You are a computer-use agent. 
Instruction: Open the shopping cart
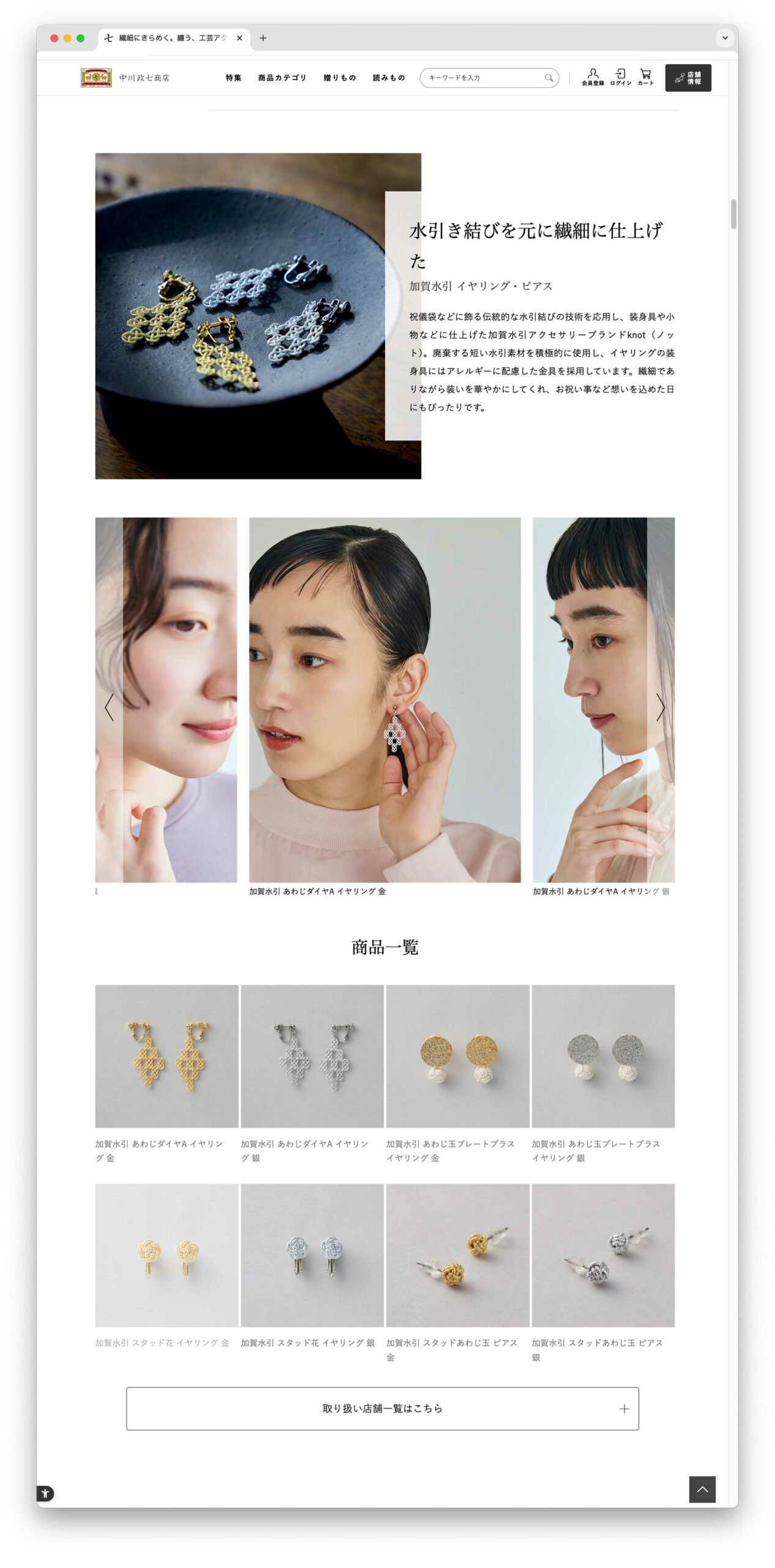point(645,77)
